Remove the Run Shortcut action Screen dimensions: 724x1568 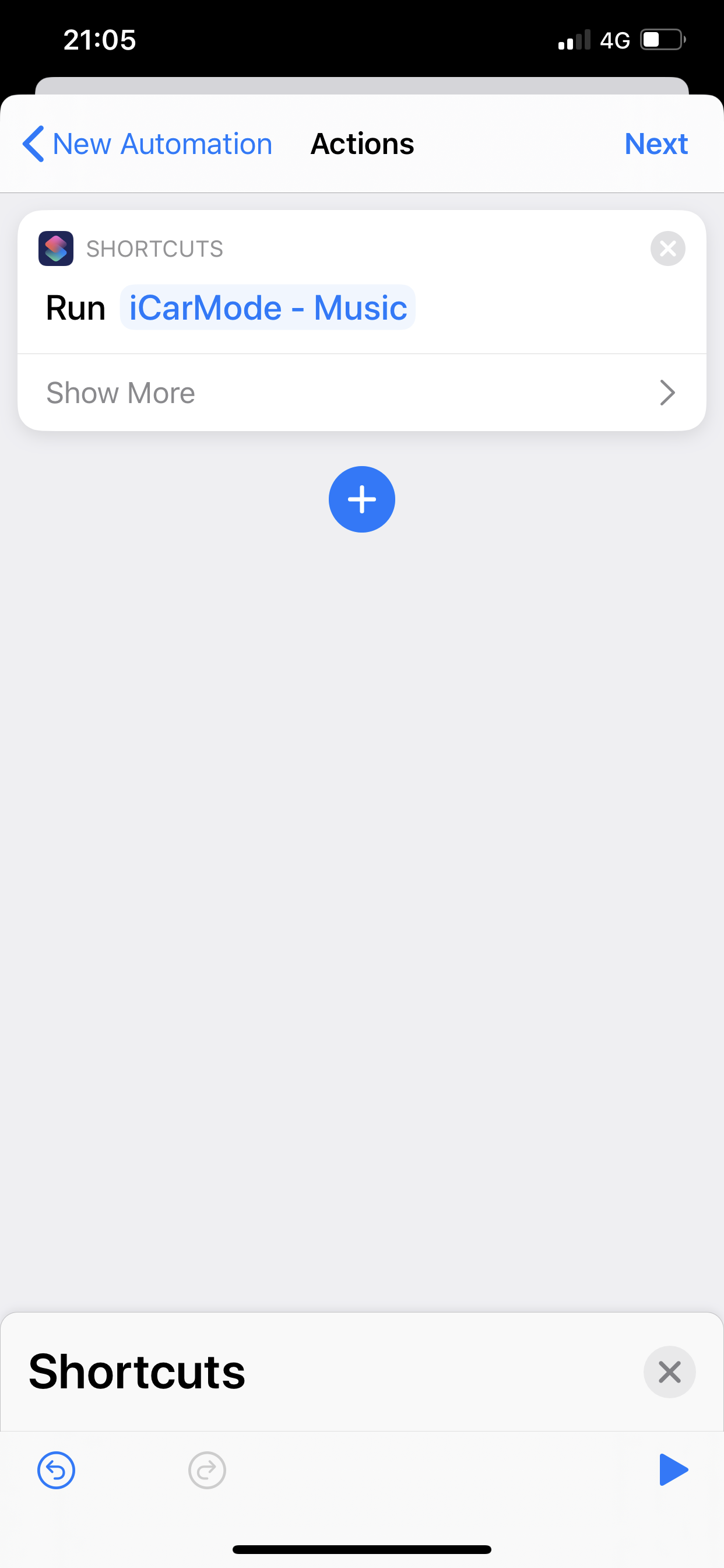667,249
